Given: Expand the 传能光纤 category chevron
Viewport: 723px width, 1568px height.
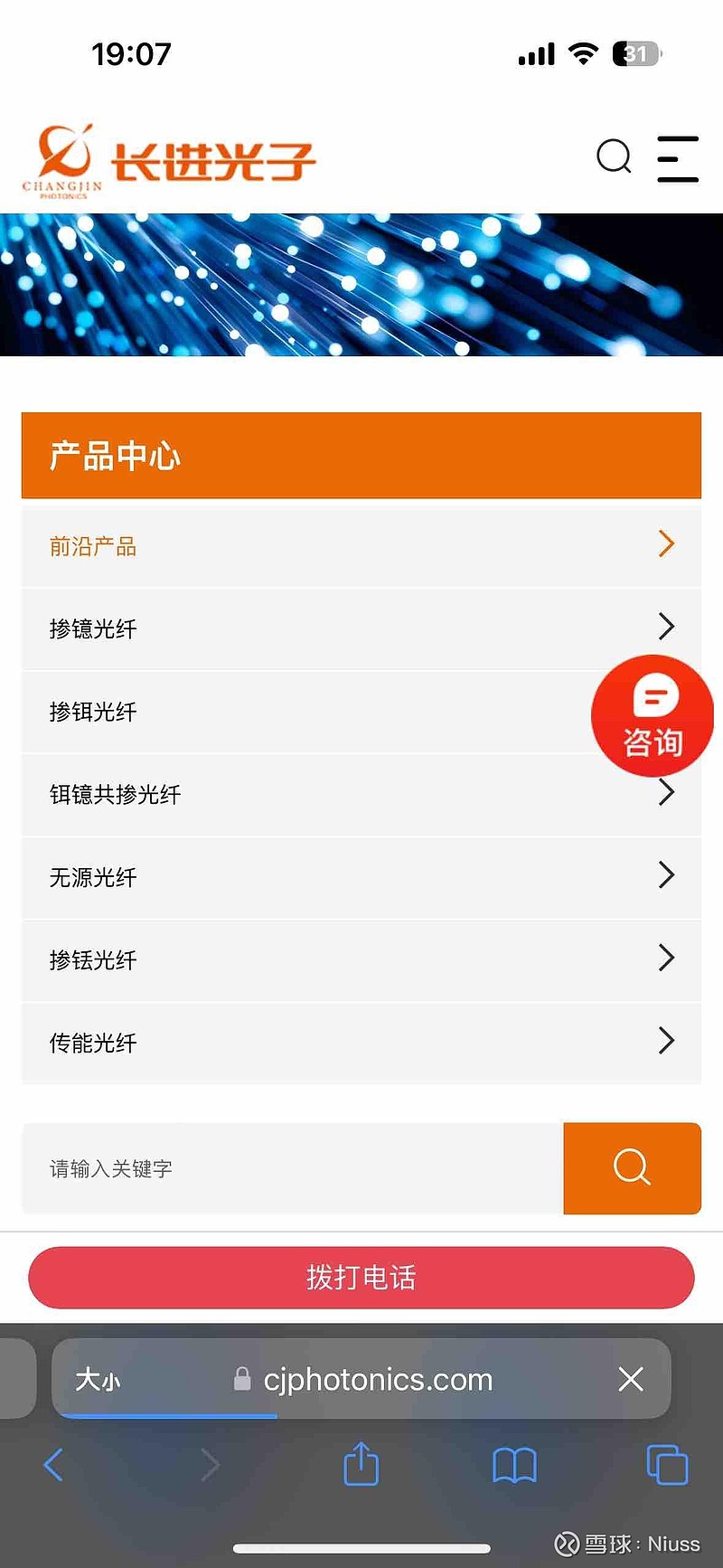Looking at the screenshot, I should tap(666, 1040).
